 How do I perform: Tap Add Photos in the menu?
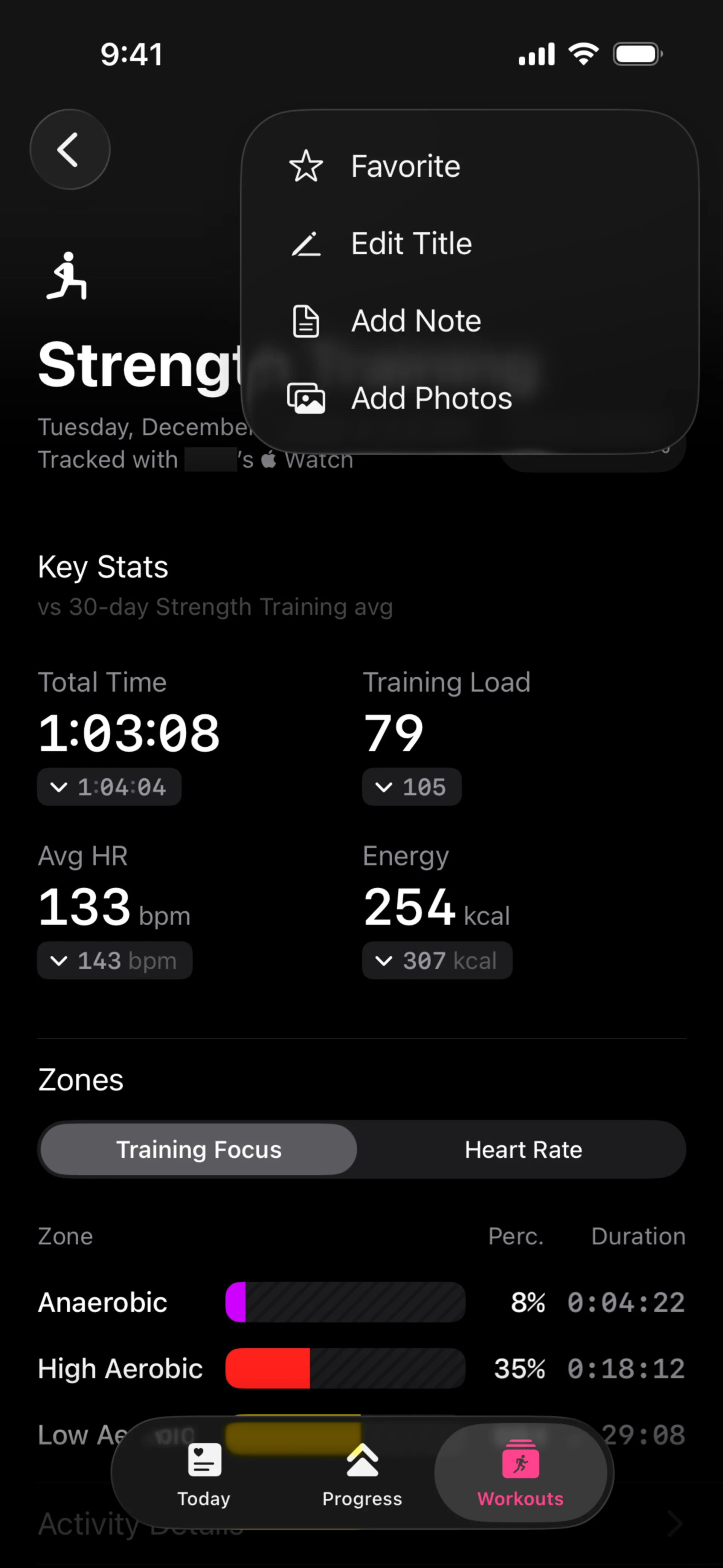(x=431, y=398)
